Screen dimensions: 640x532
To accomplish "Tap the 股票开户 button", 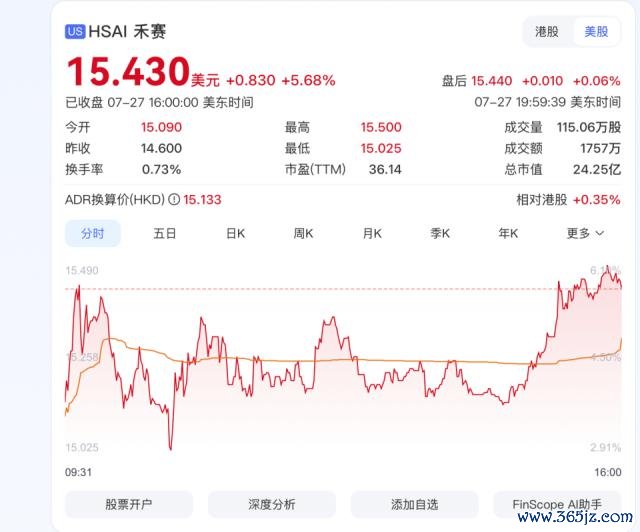I will click(129, 505).
